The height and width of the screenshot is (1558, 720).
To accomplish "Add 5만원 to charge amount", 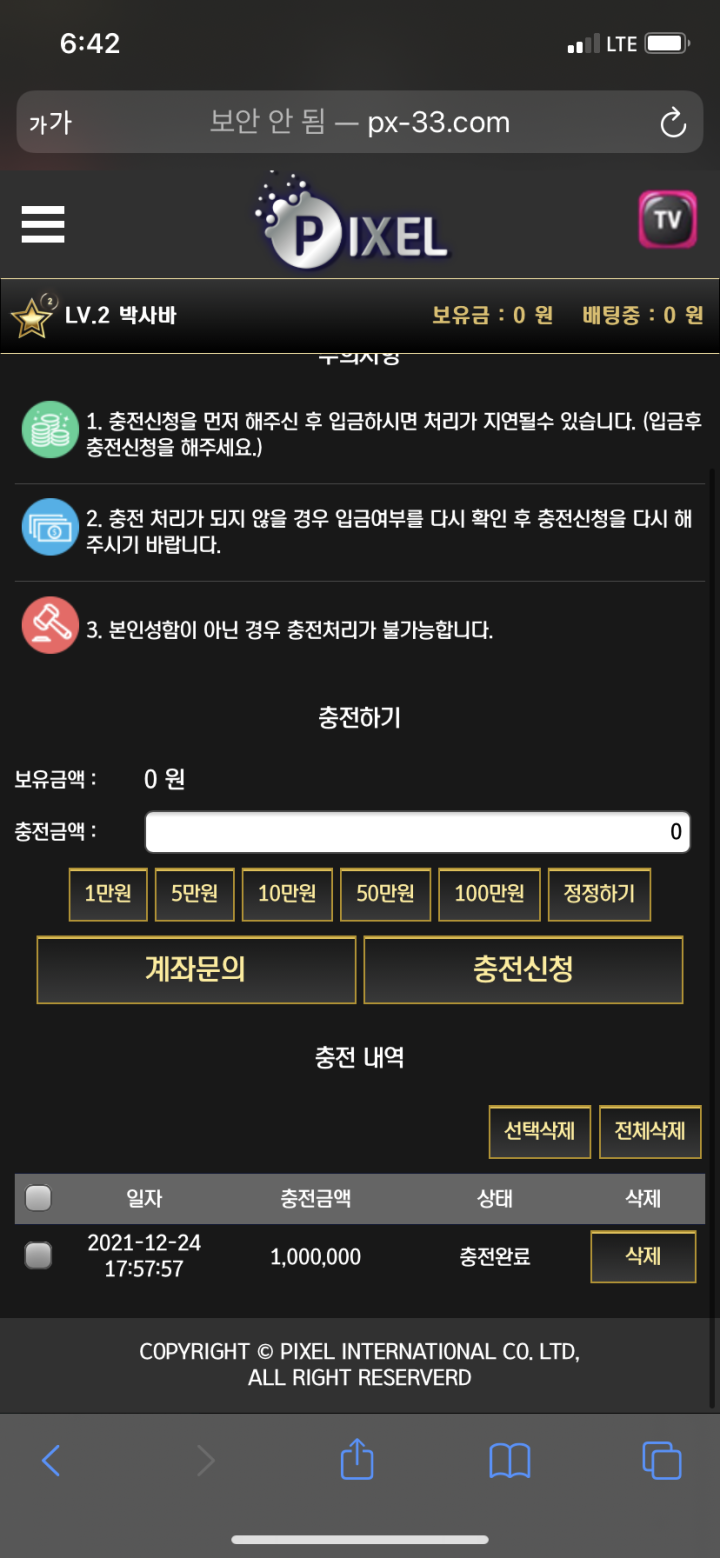I will (x=194, y=893).
